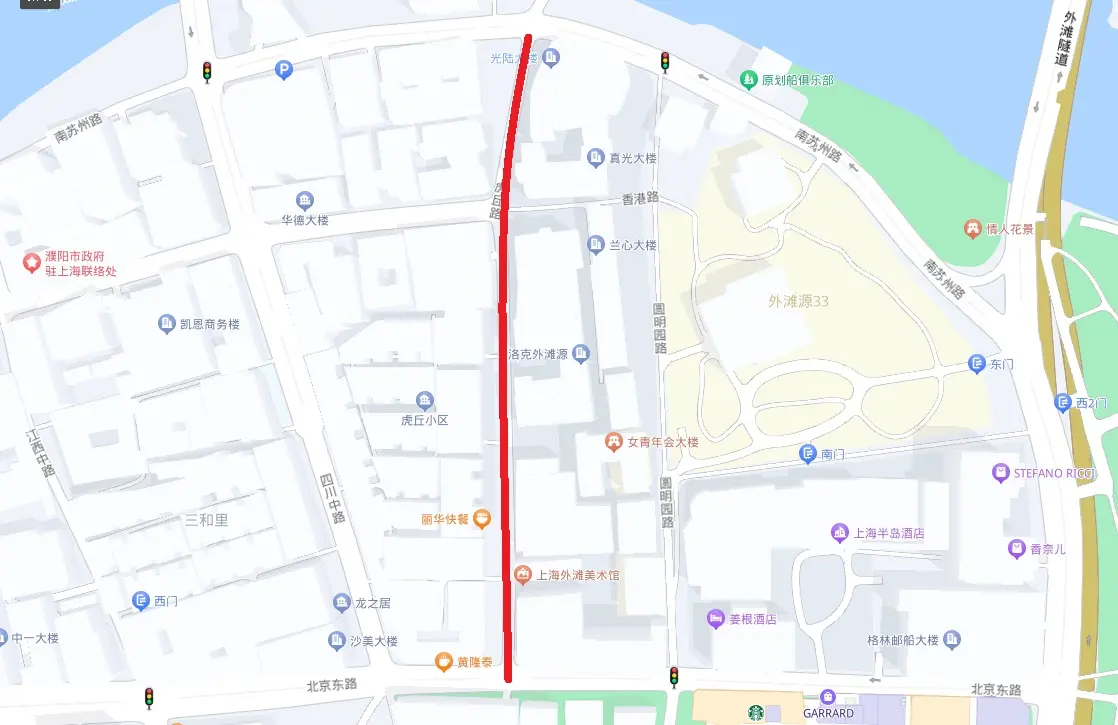Screen dimensions: 1118x725
Task: Select the 龙之居 marker
Action: [x=342, y=602]
